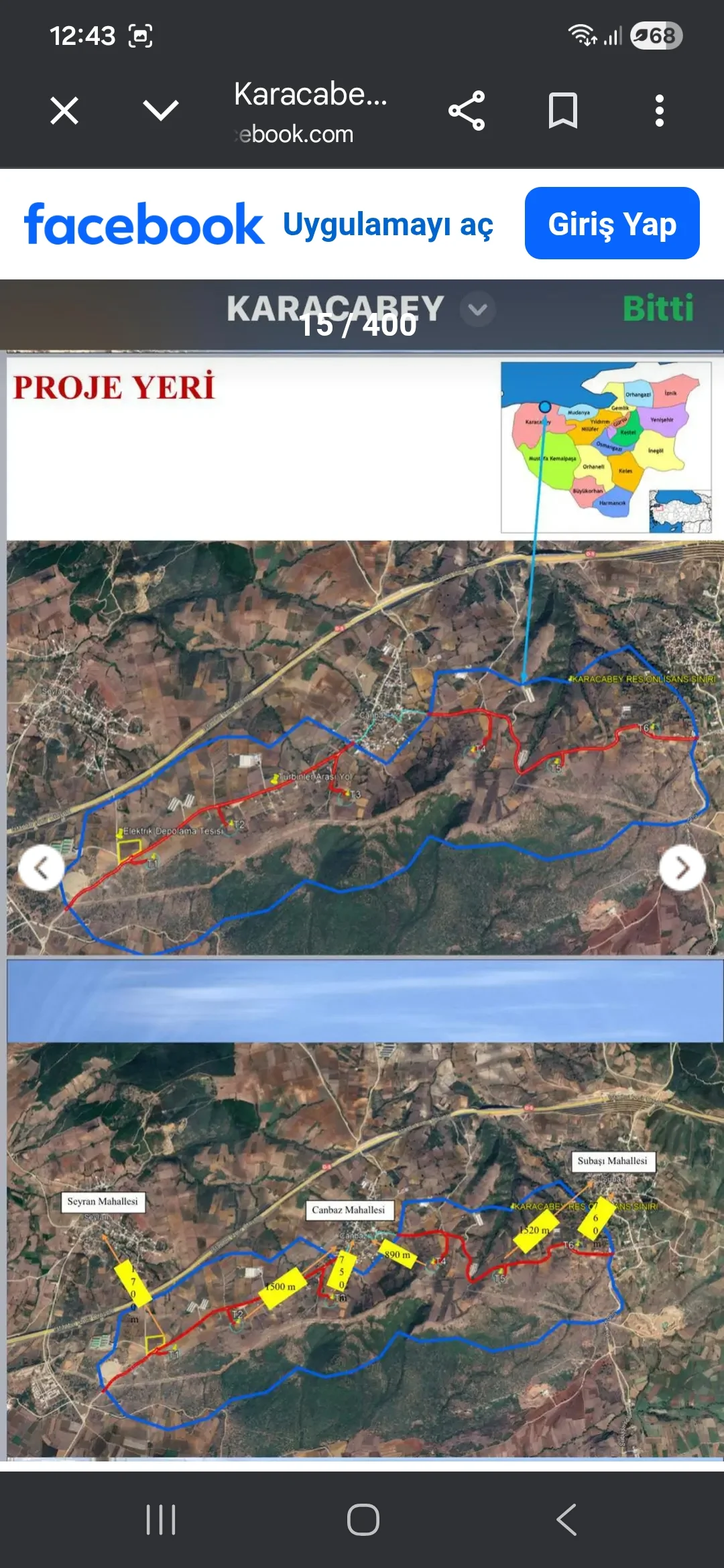The height and width of the screenshot is (1568, 724).
Task: Tap Uygulamayı aç to open the app
Action: pos(387,224)
